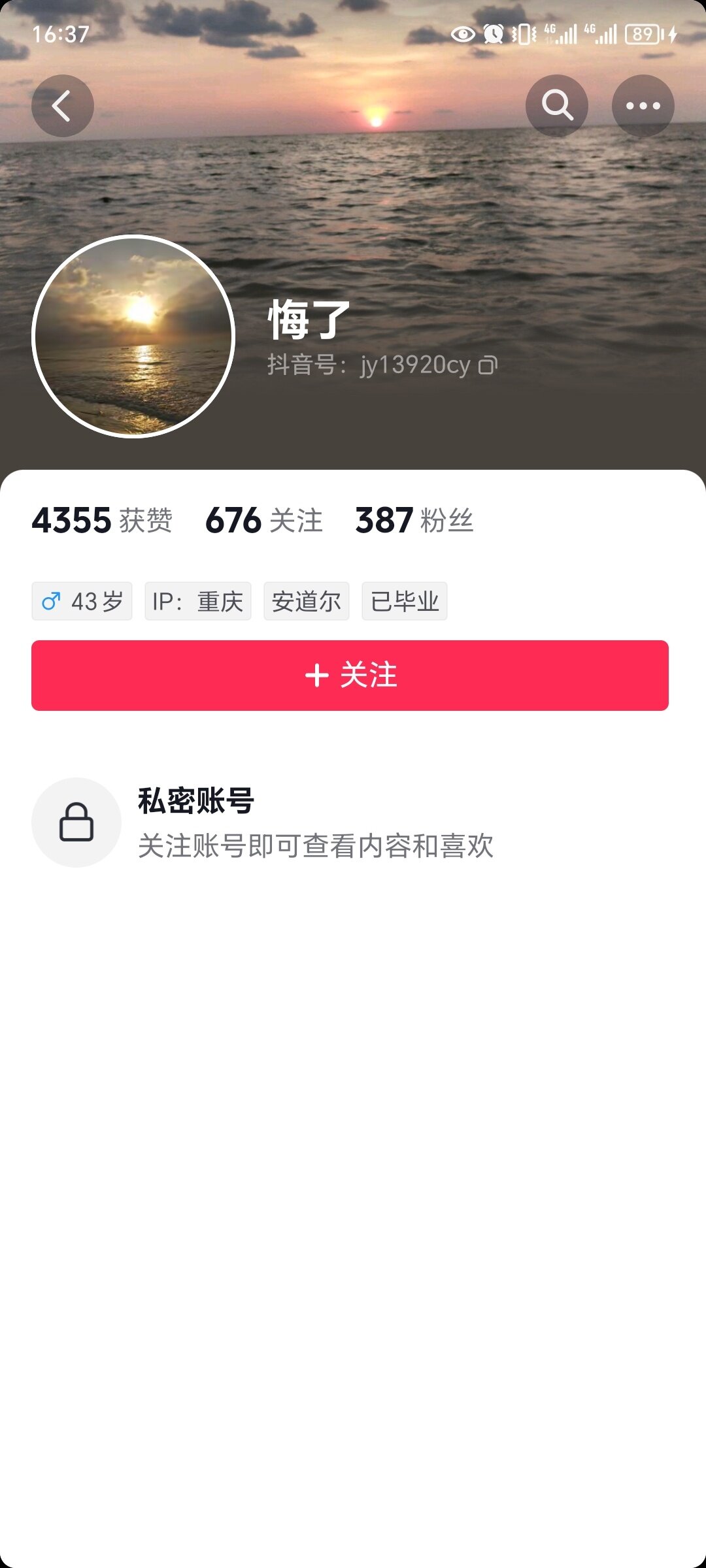Select the 安道尔 location tag

coord(307,601)
